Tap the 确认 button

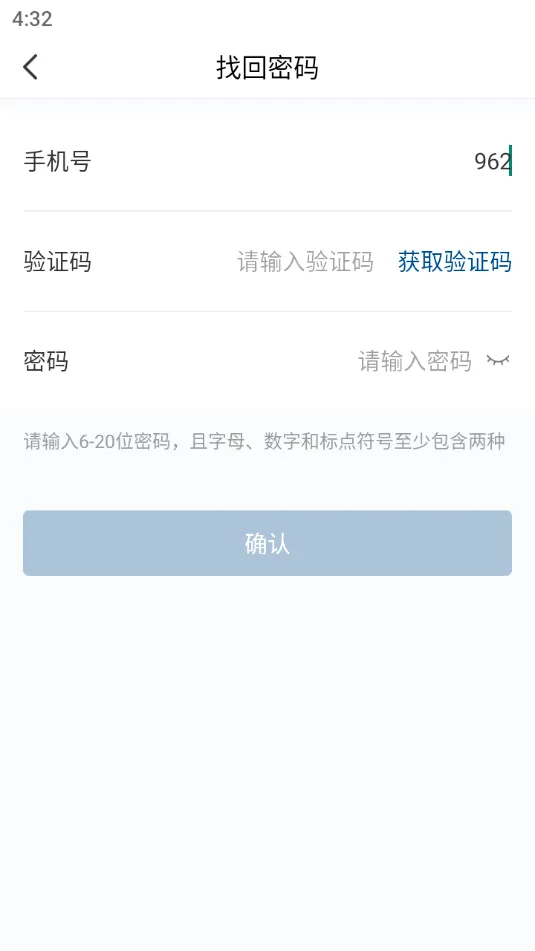(x=268, y=543)
